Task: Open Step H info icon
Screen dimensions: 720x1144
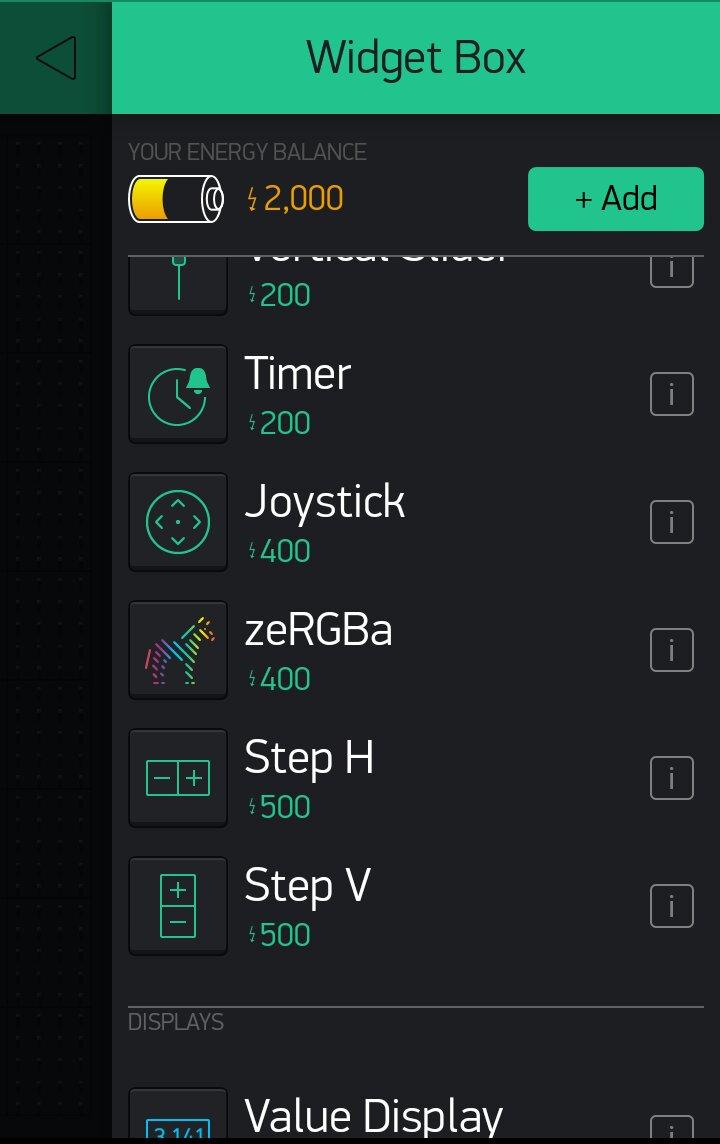Action: coord(671,778)
